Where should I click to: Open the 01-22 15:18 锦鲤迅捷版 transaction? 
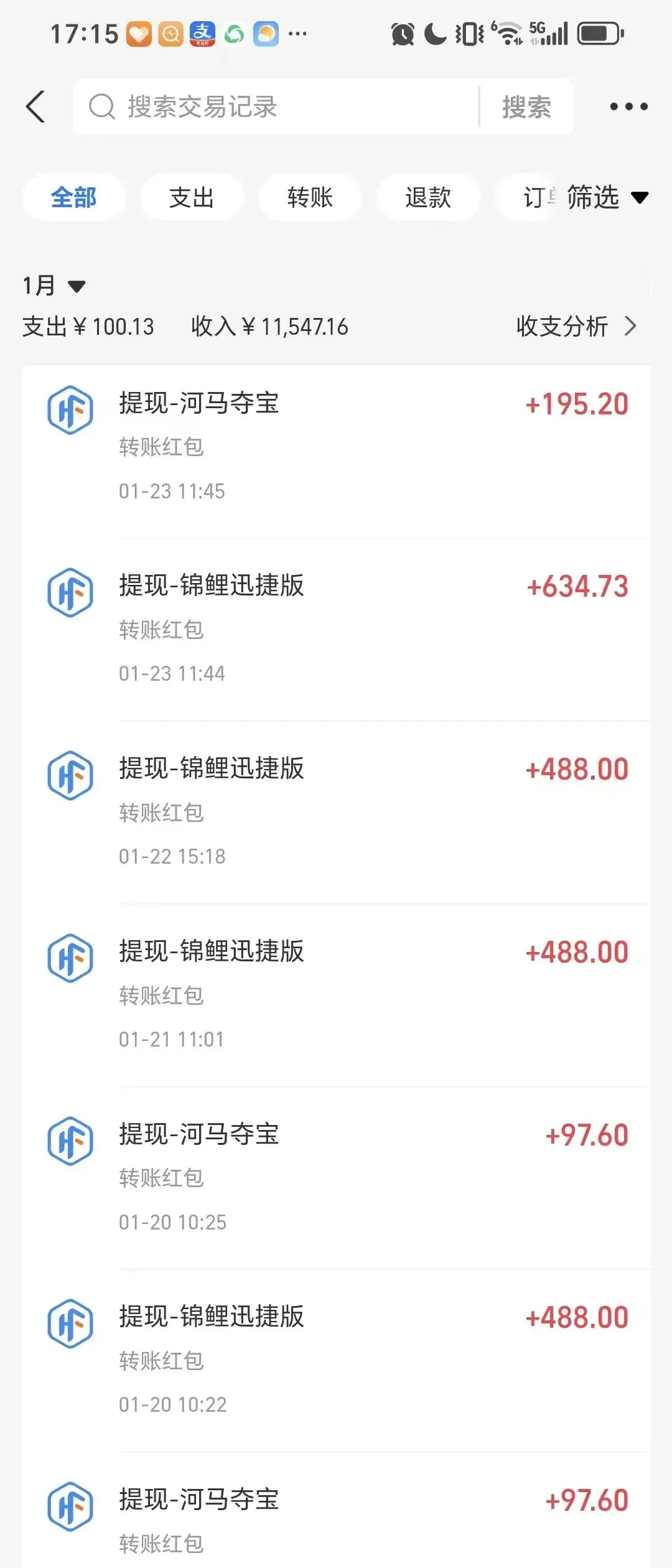[336, 812]
